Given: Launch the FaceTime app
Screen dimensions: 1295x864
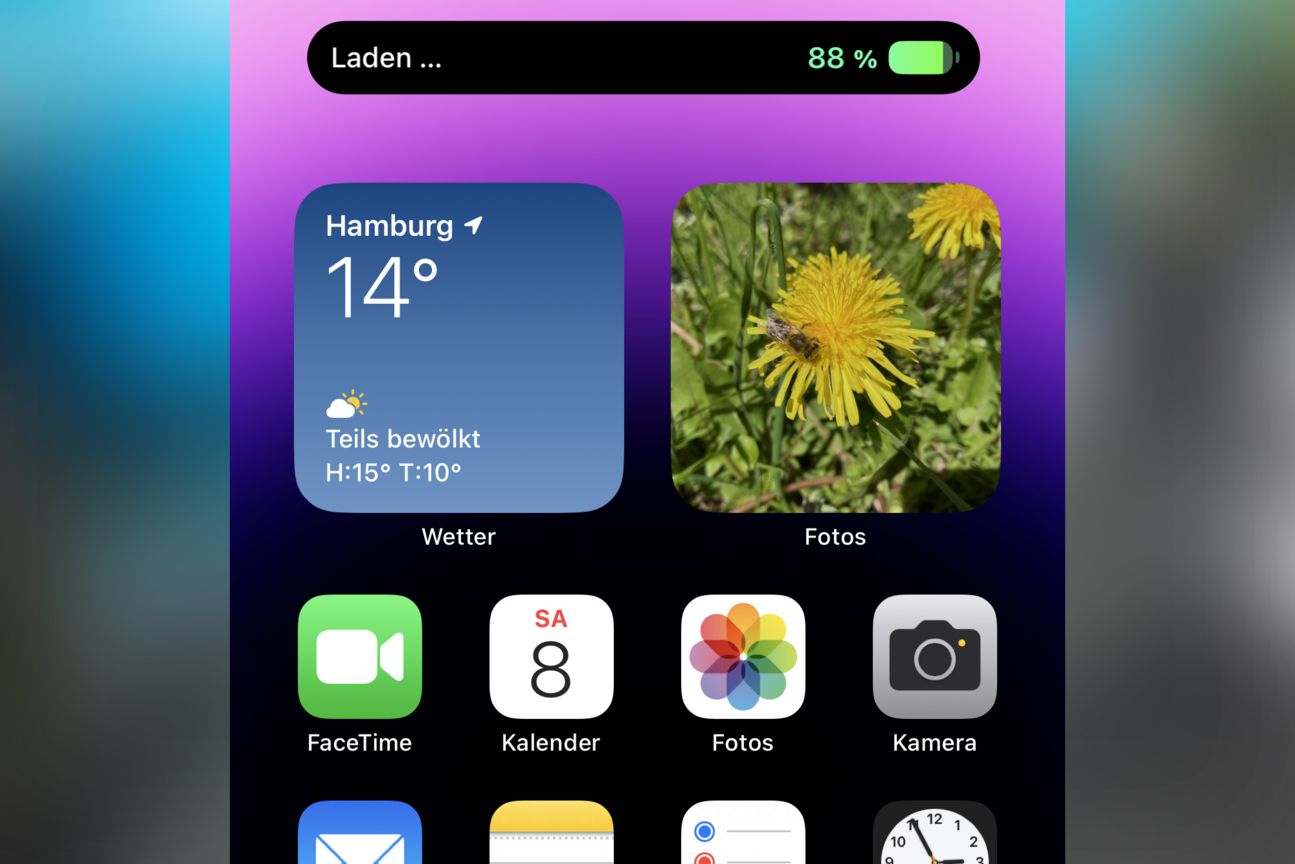Looking at the screenshot, I should [x=360, y=657].
